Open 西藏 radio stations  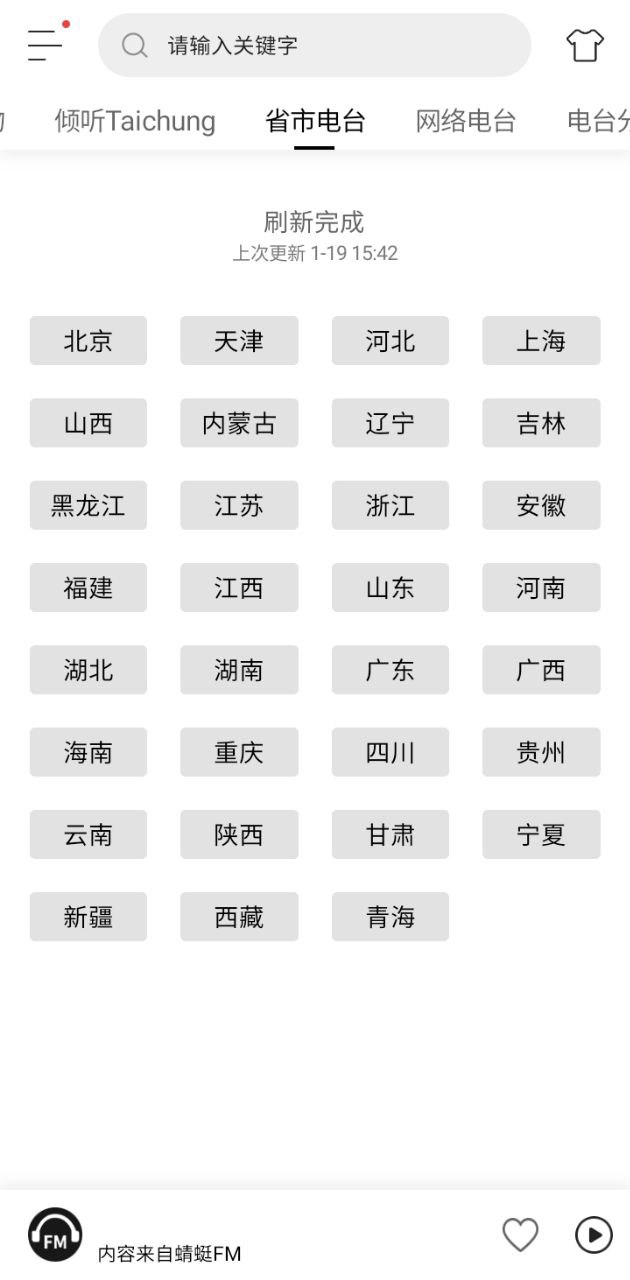pyautogui.click(x=239, y=916)
